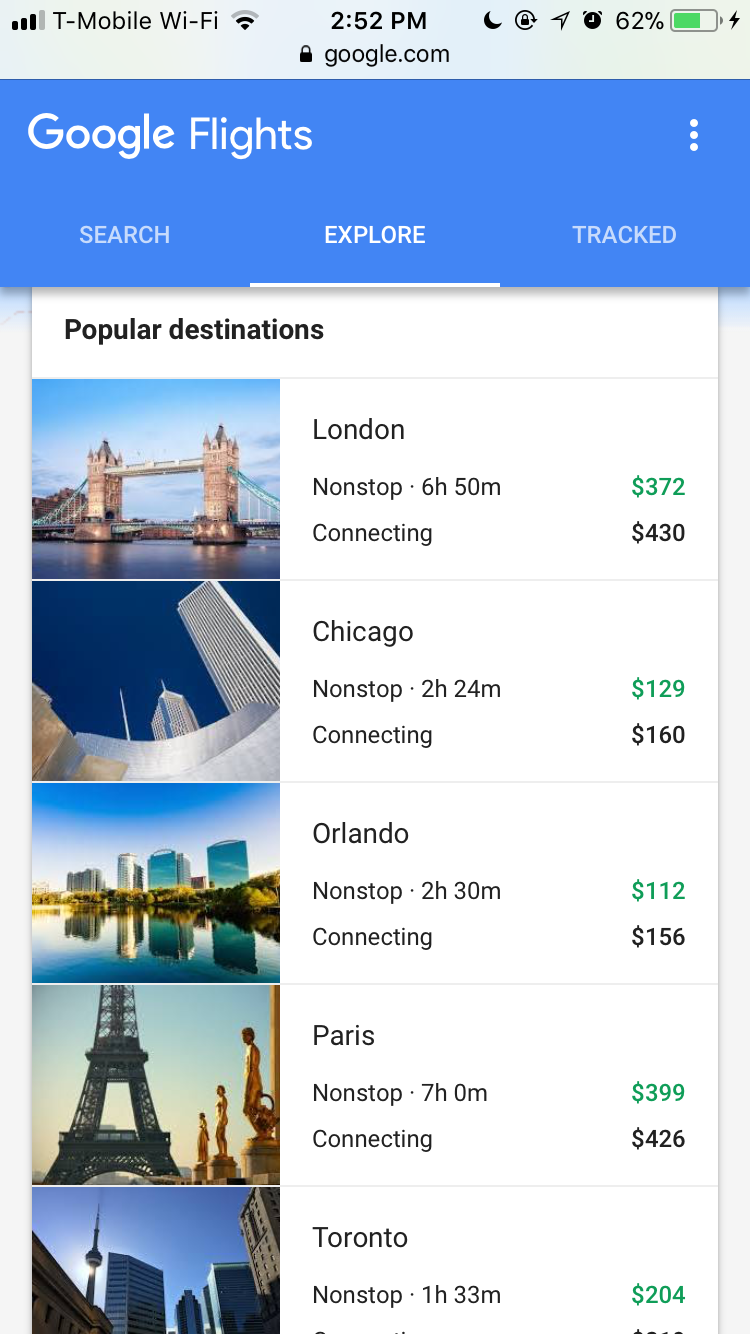Tap the Eiffel Tower Paris photo

[155, 1084]
